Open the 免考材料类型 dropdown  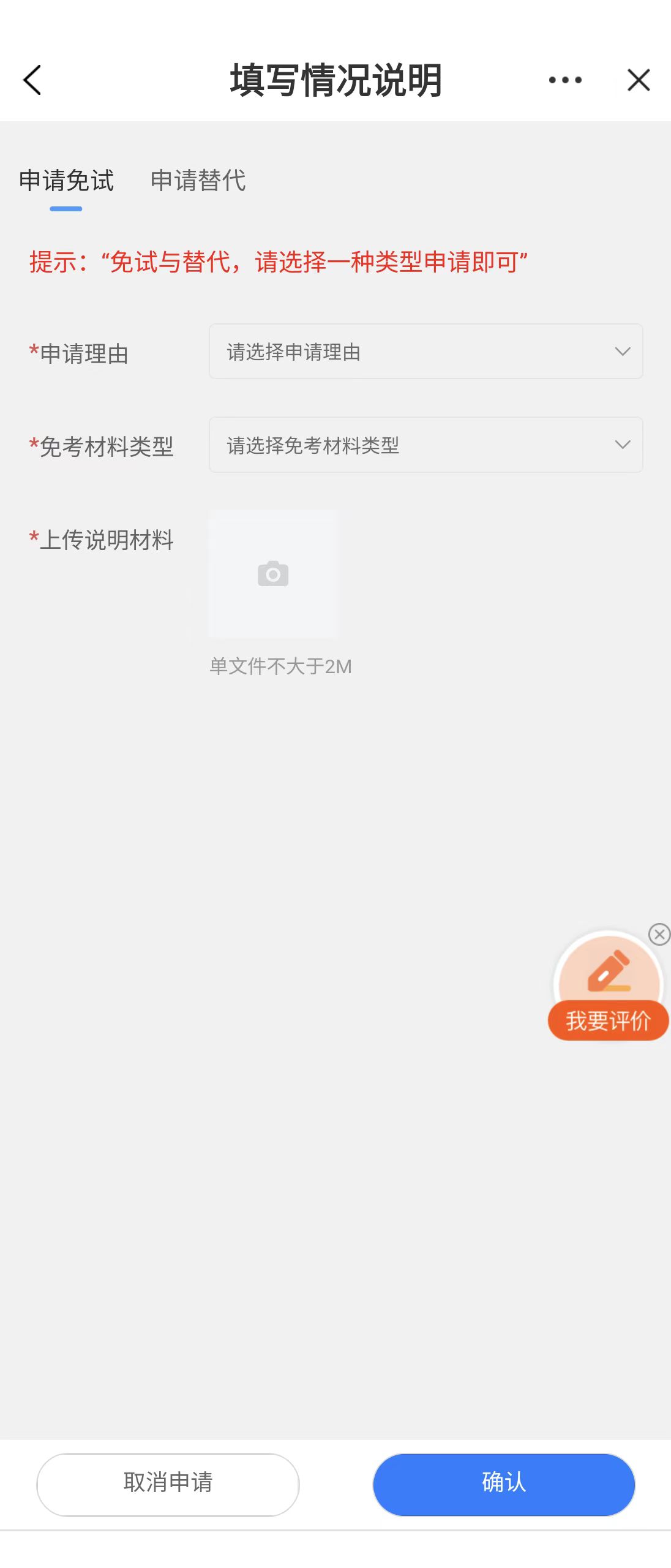point(425,445)
